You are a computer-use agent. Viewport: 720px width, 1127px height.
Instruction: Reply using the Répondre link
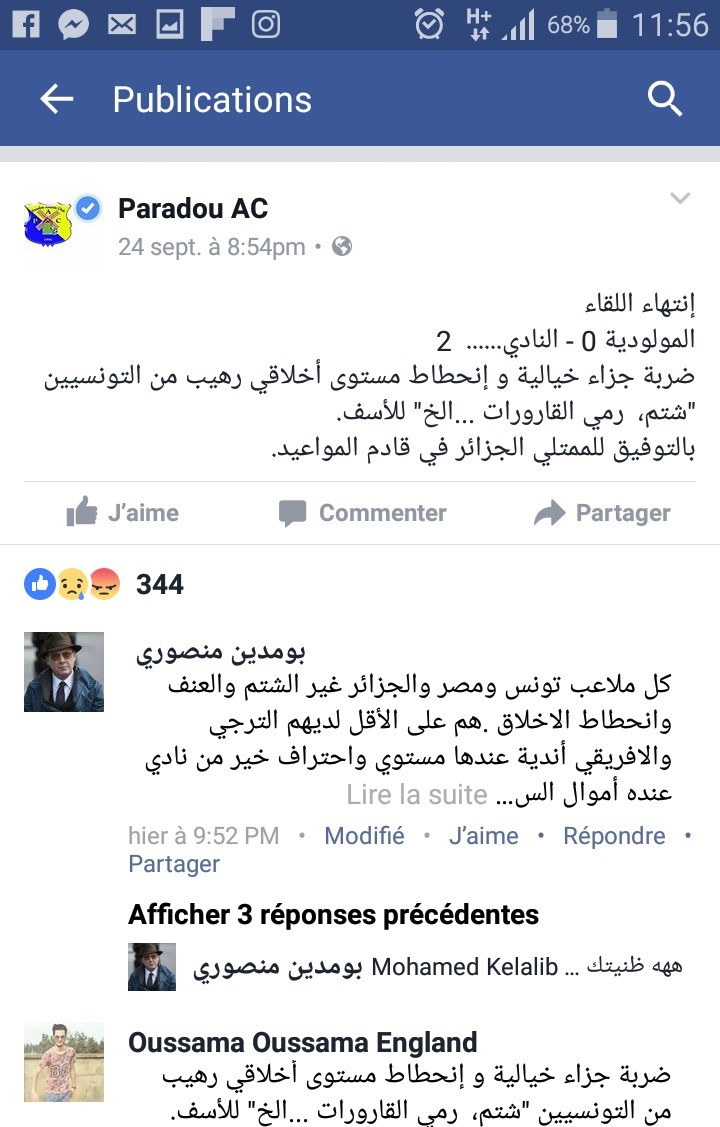614,836
